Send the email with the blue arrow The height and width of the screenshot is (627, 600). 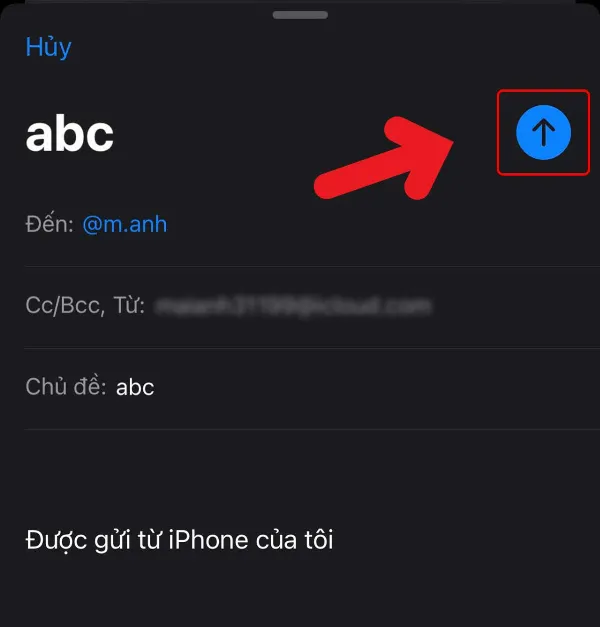(x=543, y=132)
